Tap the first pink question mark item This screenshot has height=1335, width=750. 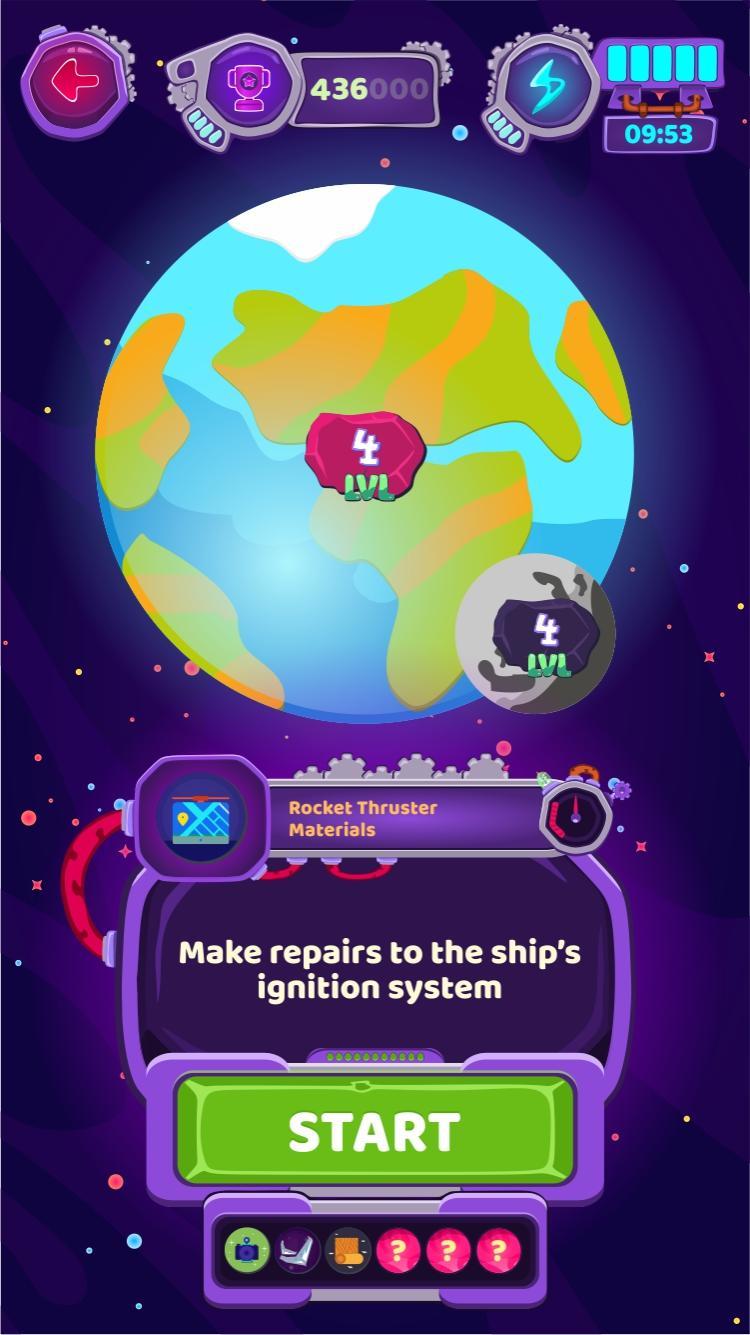(x=399, y=1250)
